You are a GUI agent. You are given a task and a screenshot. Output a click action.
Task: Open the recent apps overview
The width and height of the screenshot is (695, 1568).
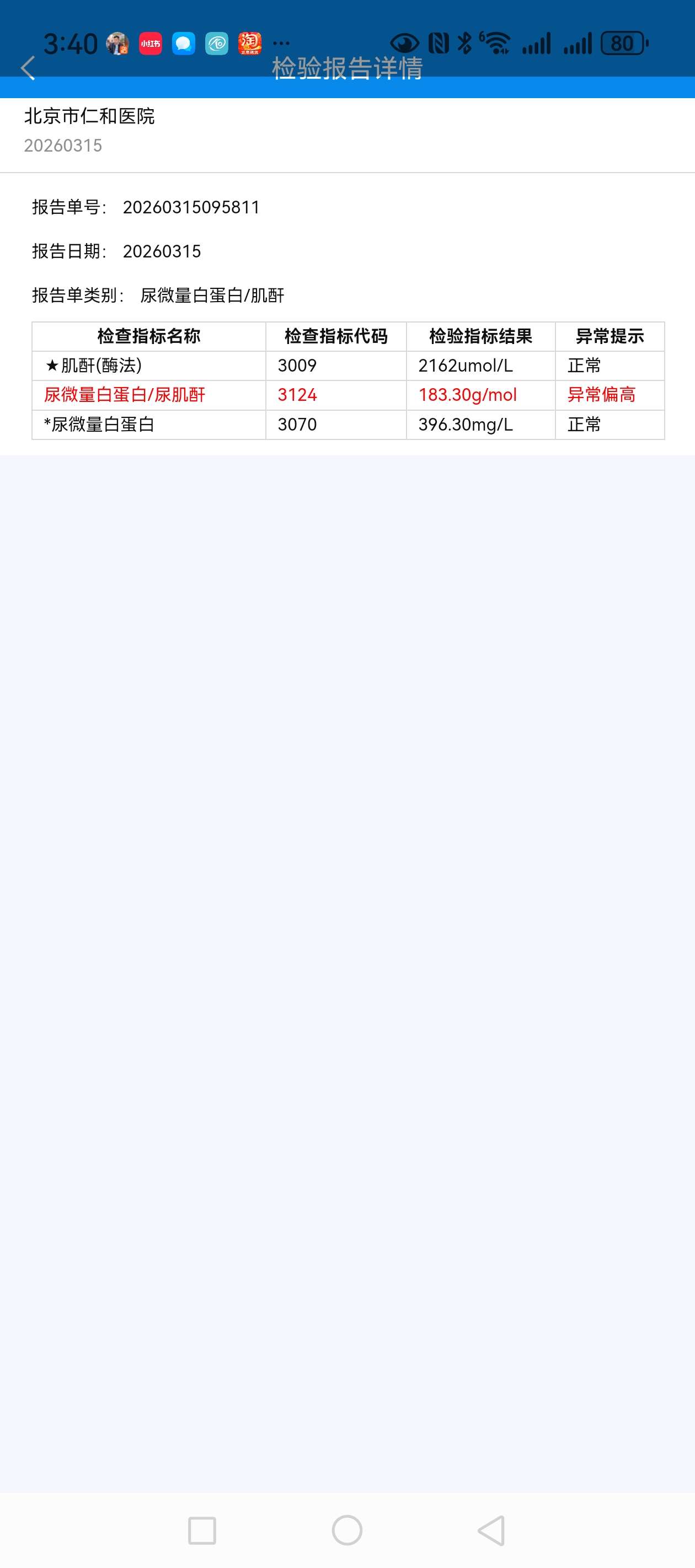click(x=202, y=1531)
